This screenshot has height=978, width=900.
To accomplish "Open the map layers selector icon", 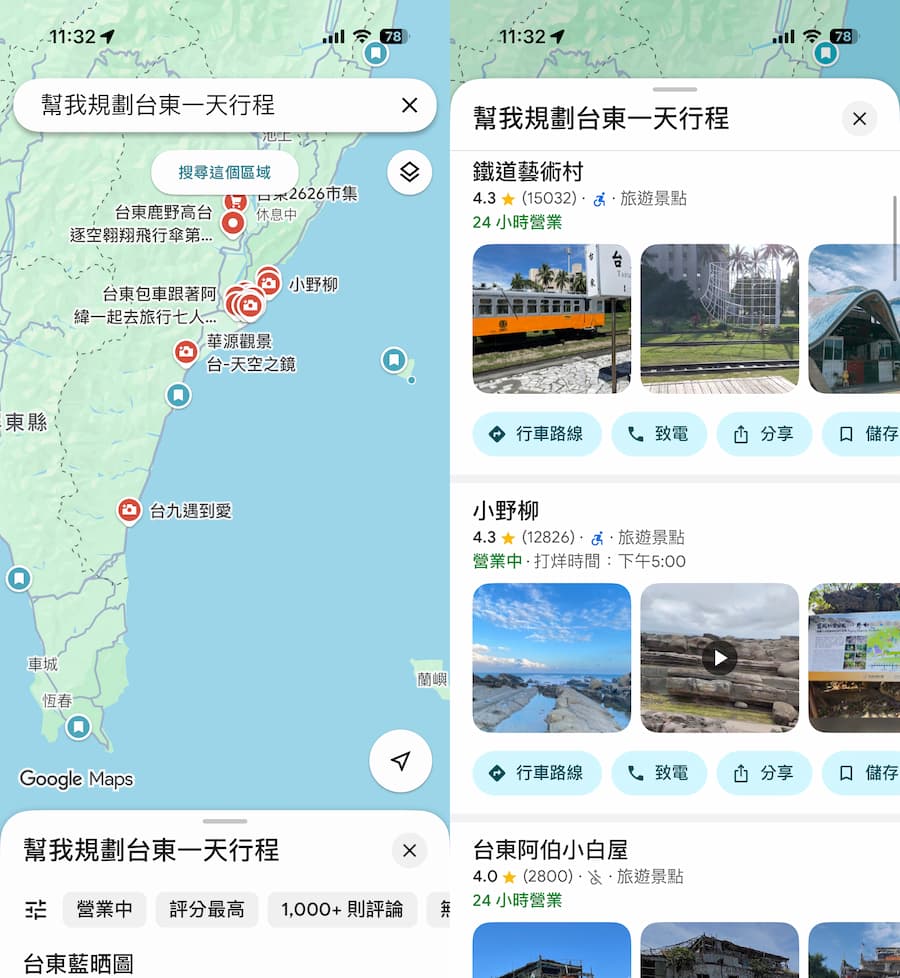I will 408,172.
